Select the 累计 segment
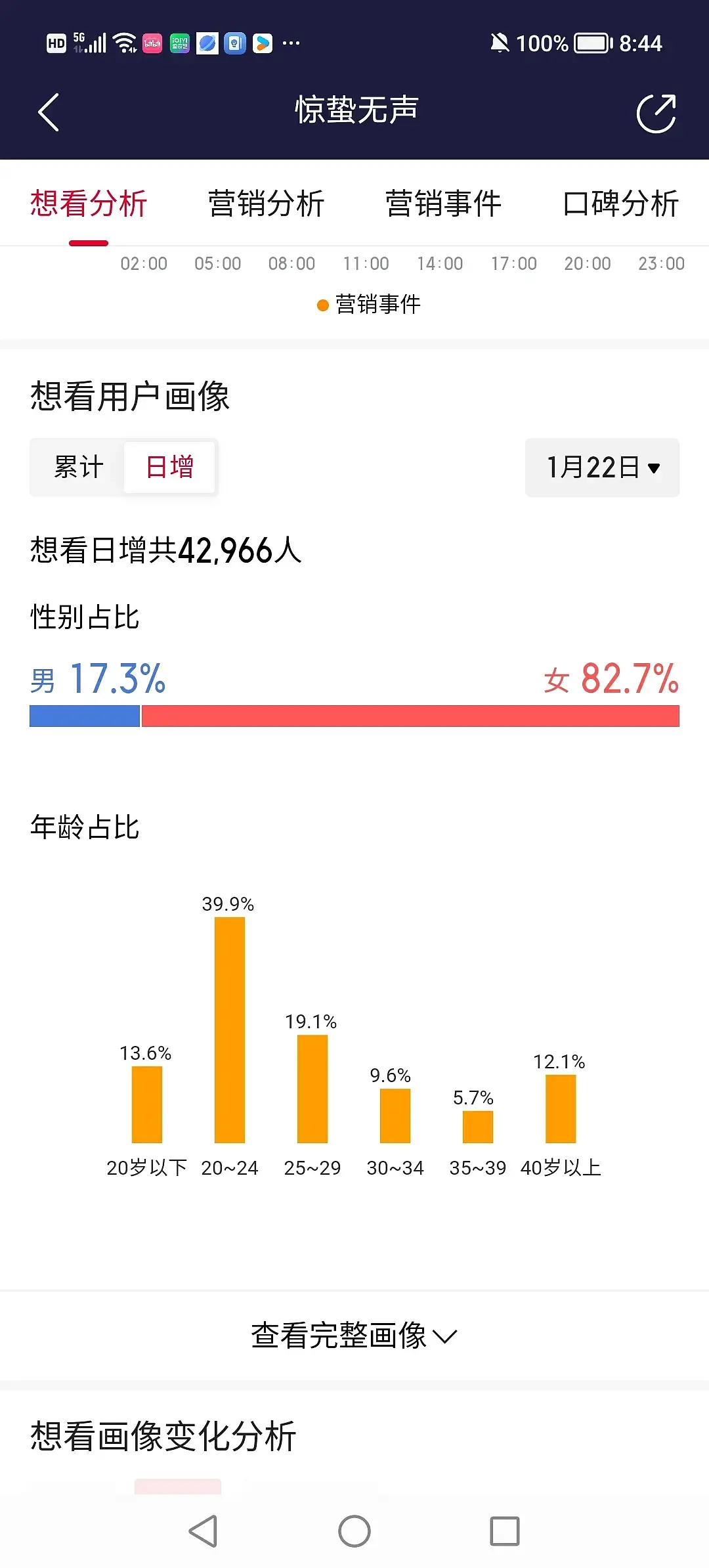Image resolution: width=709 pixels, height=1568 pixels. (79, 468)
